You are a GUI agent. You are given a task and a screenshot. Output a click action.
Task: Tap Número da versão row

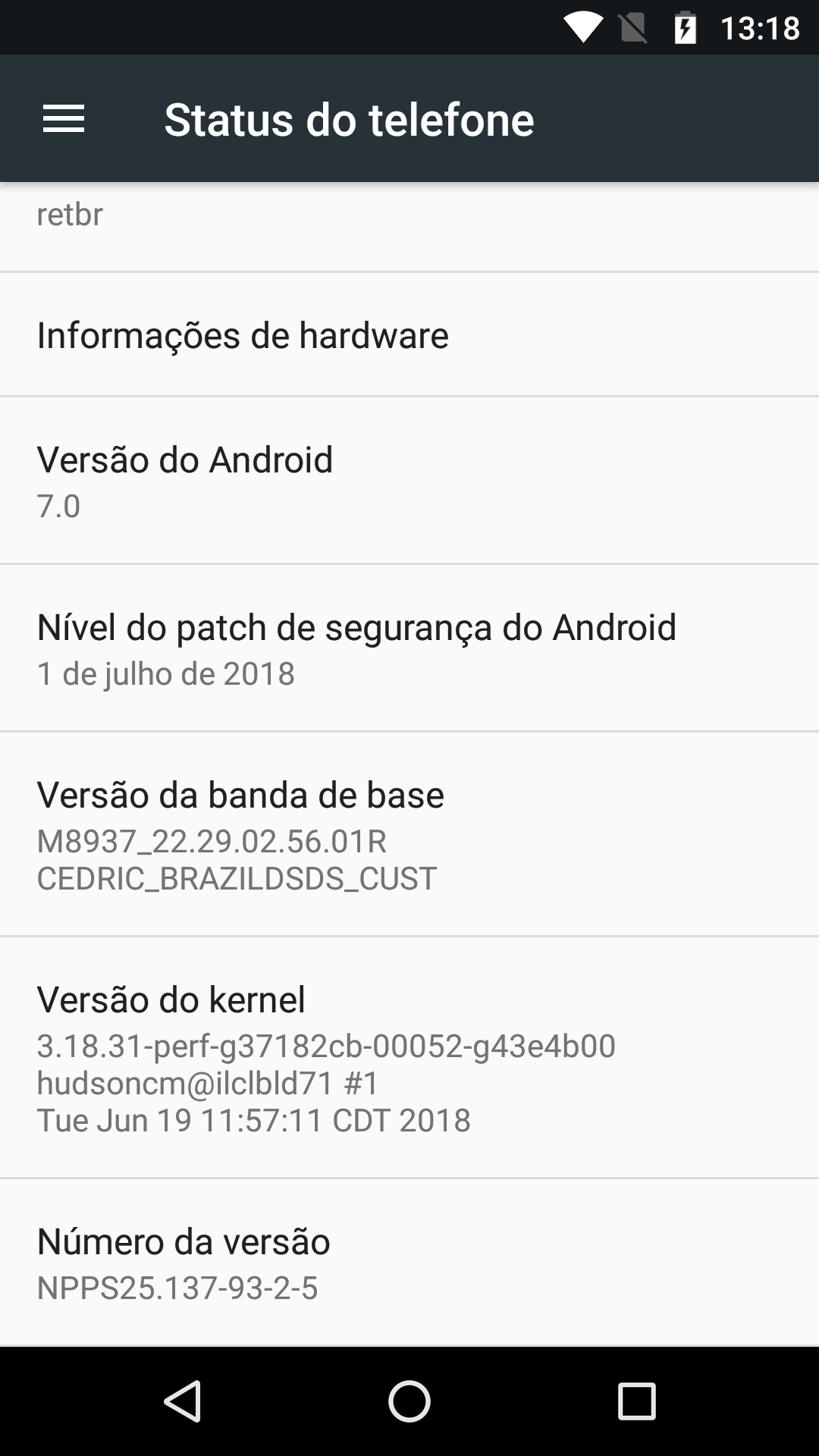click(409, 1263)
